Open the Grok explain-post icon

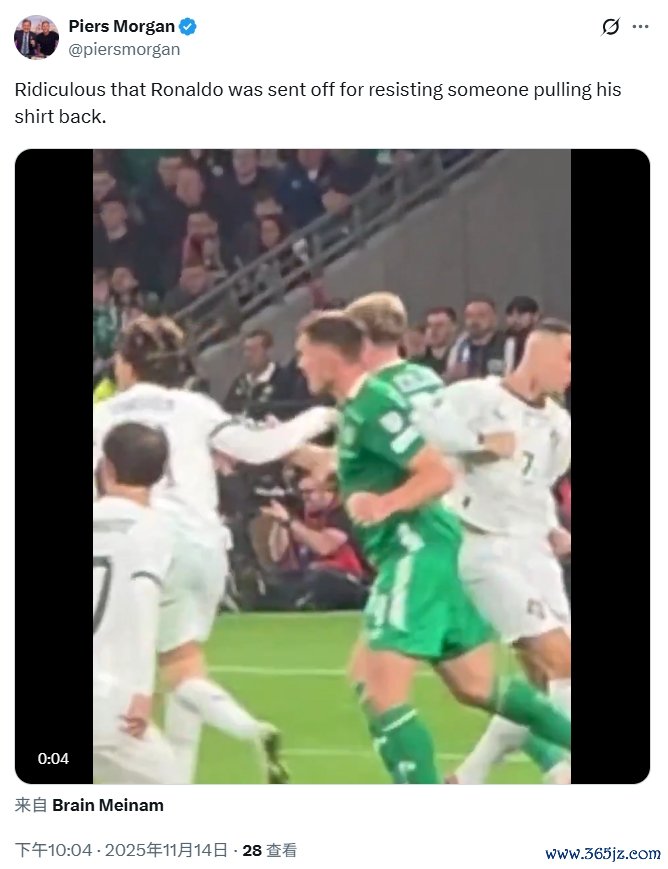coord(610,27)
